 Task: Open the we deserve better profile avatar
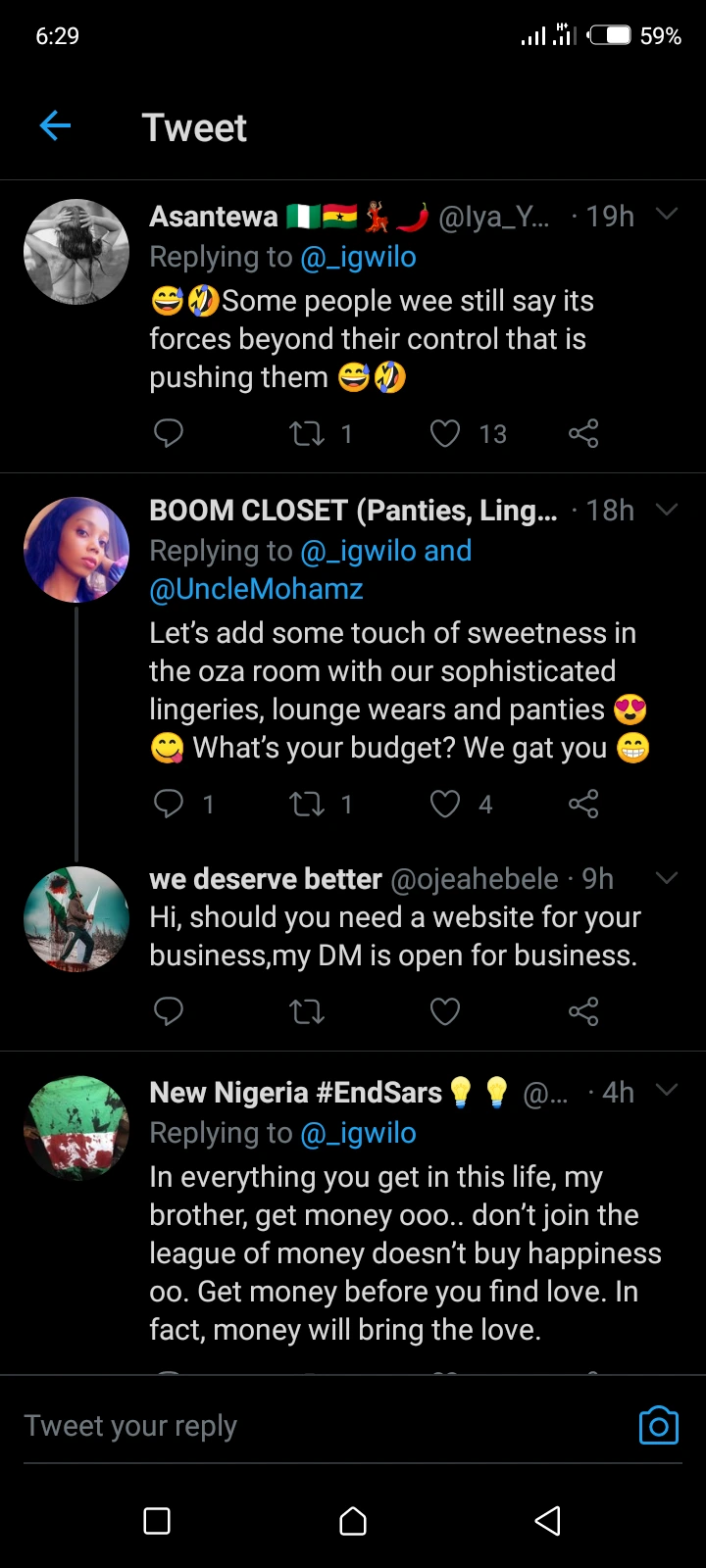76,918
